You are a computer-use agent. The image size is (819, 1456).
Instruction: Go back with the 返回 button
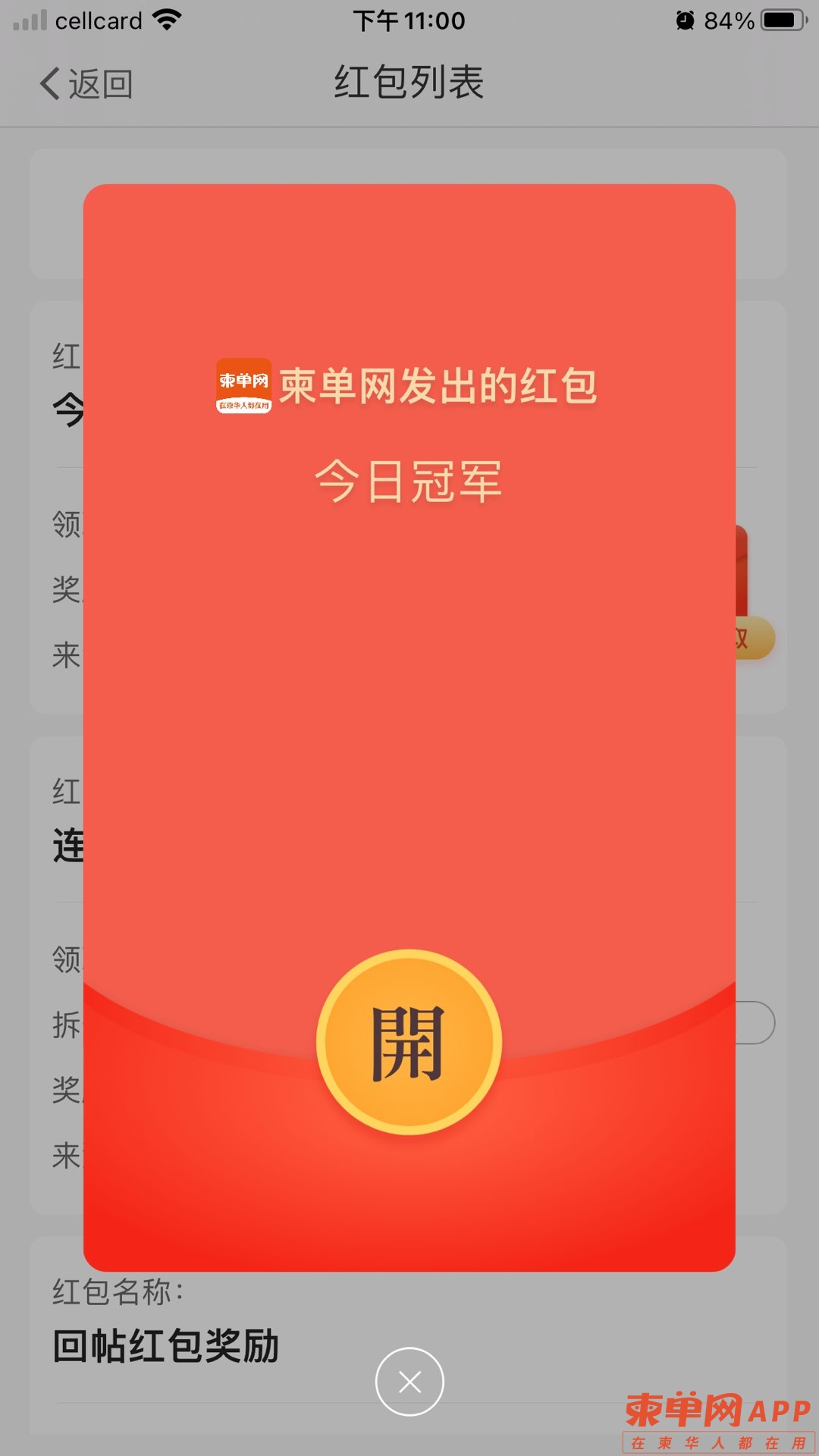pos(86,83)
